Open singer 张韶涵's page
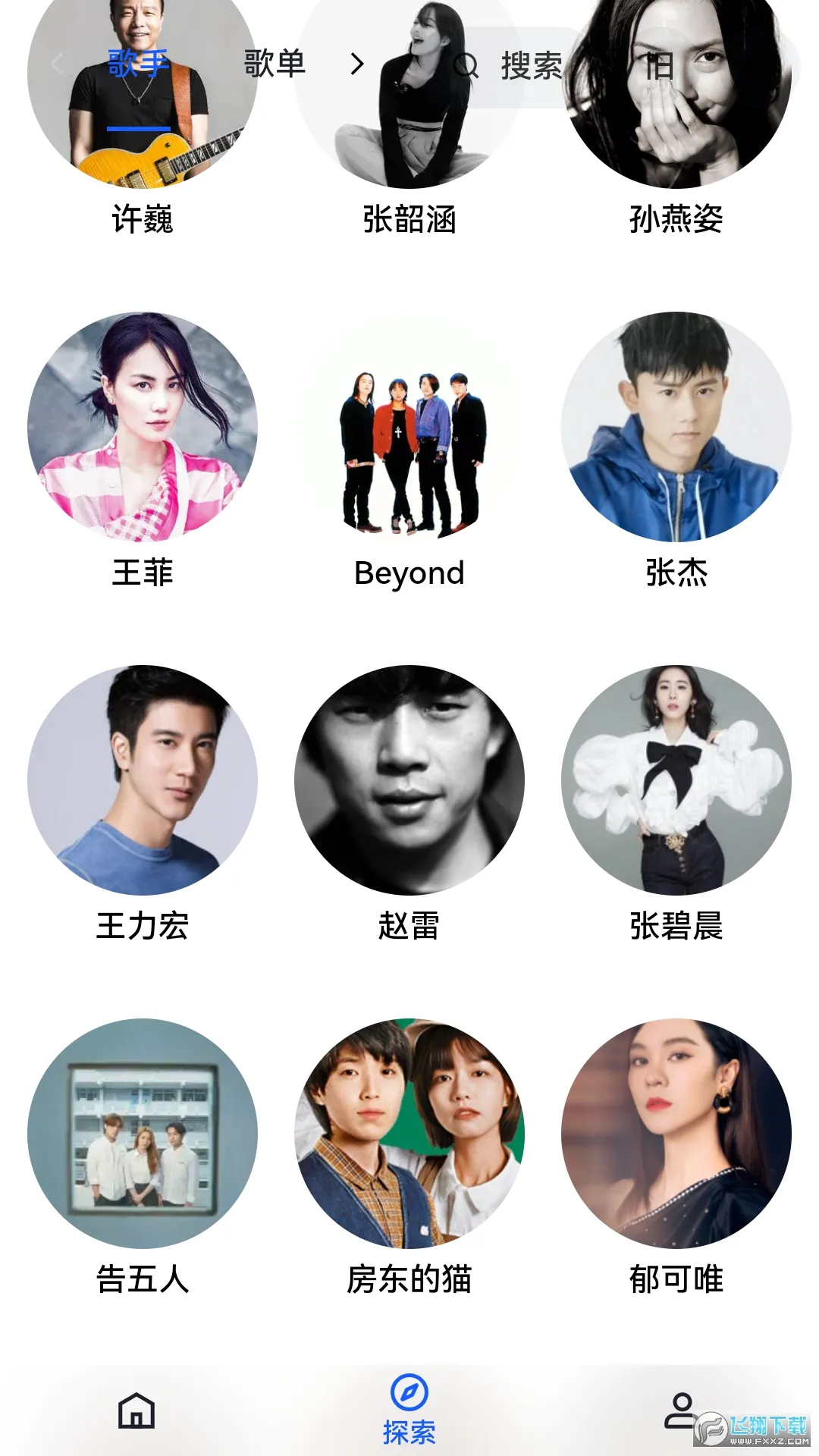The height and width of the screenshot is (1456, 819). click(409, 114)
